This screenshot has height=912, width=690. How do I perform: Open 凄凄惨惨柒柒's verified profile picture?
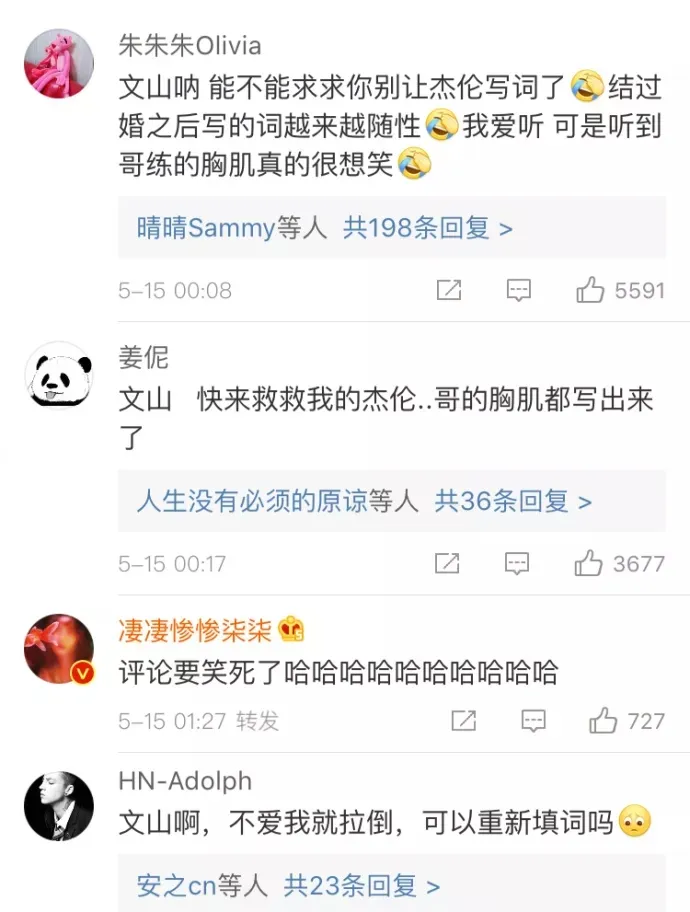pyautogui.click(x=58, y=649)
